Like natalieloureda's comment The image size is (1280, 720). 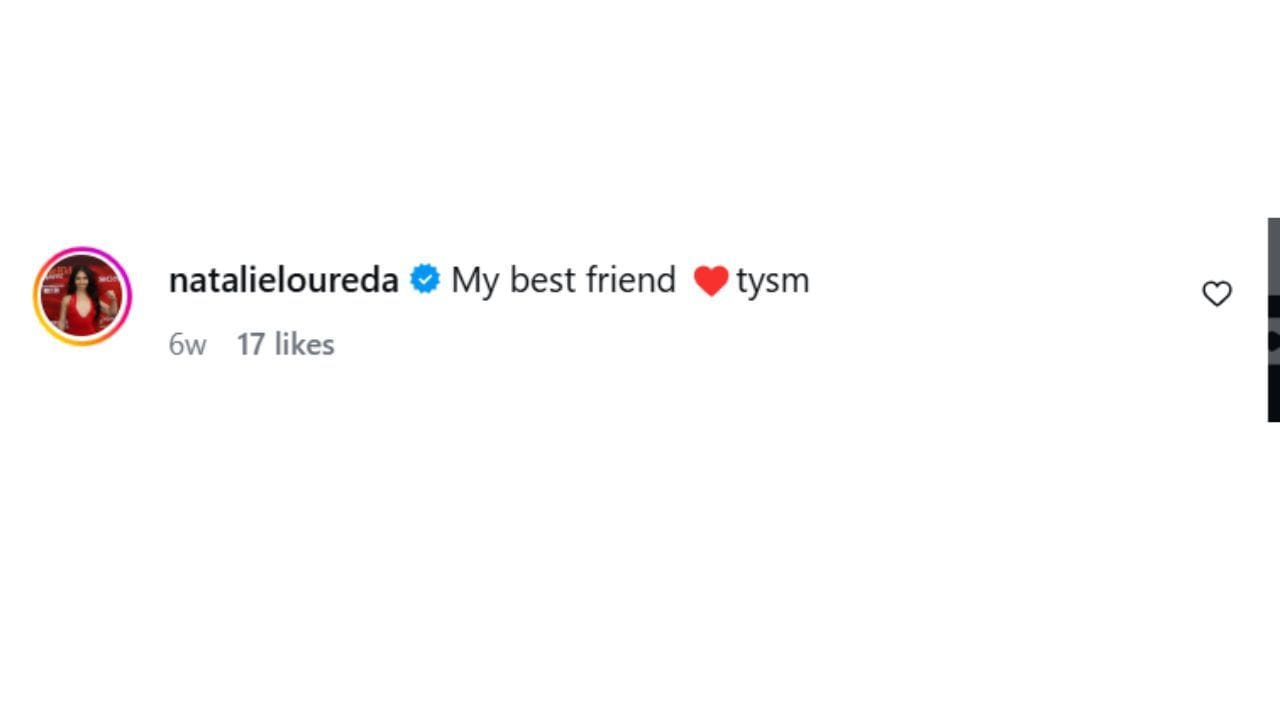1216,294
